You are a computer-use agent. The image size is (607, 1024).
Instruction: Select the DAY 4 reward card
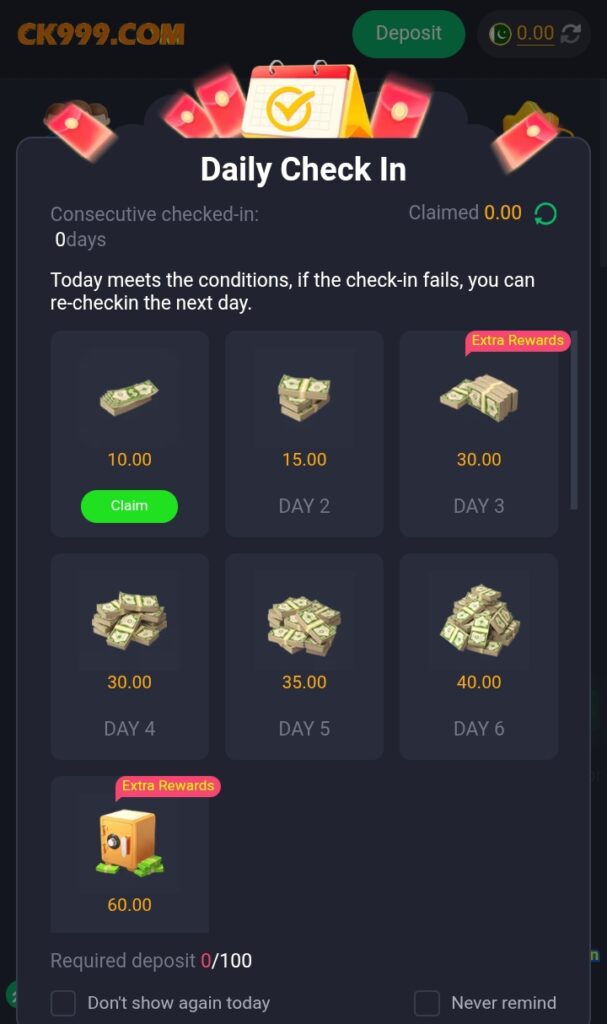(129, 656)
